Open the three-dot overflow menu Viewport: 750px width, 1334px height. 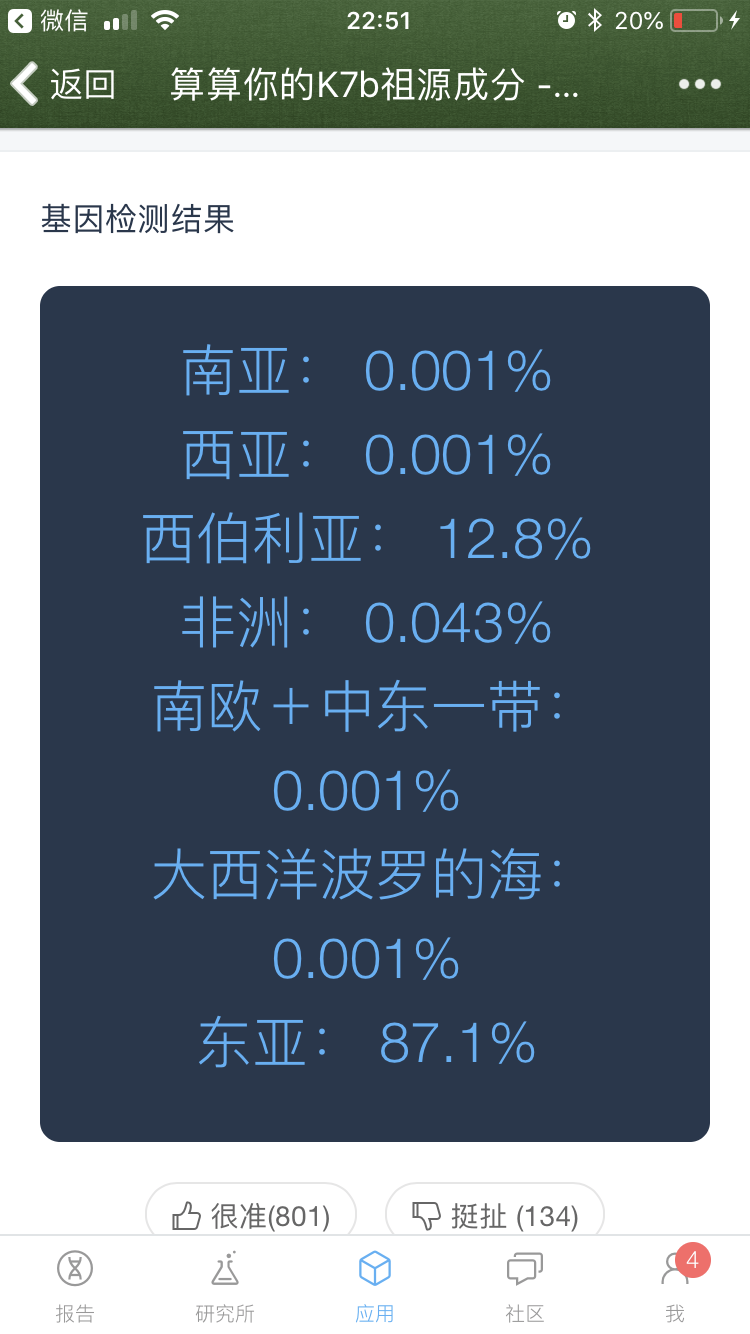699,84
